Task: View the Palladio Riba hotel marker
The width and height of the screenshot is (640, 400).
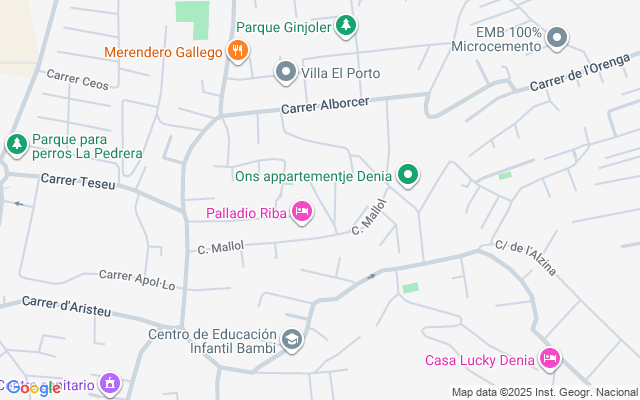Action: point(301,211)
